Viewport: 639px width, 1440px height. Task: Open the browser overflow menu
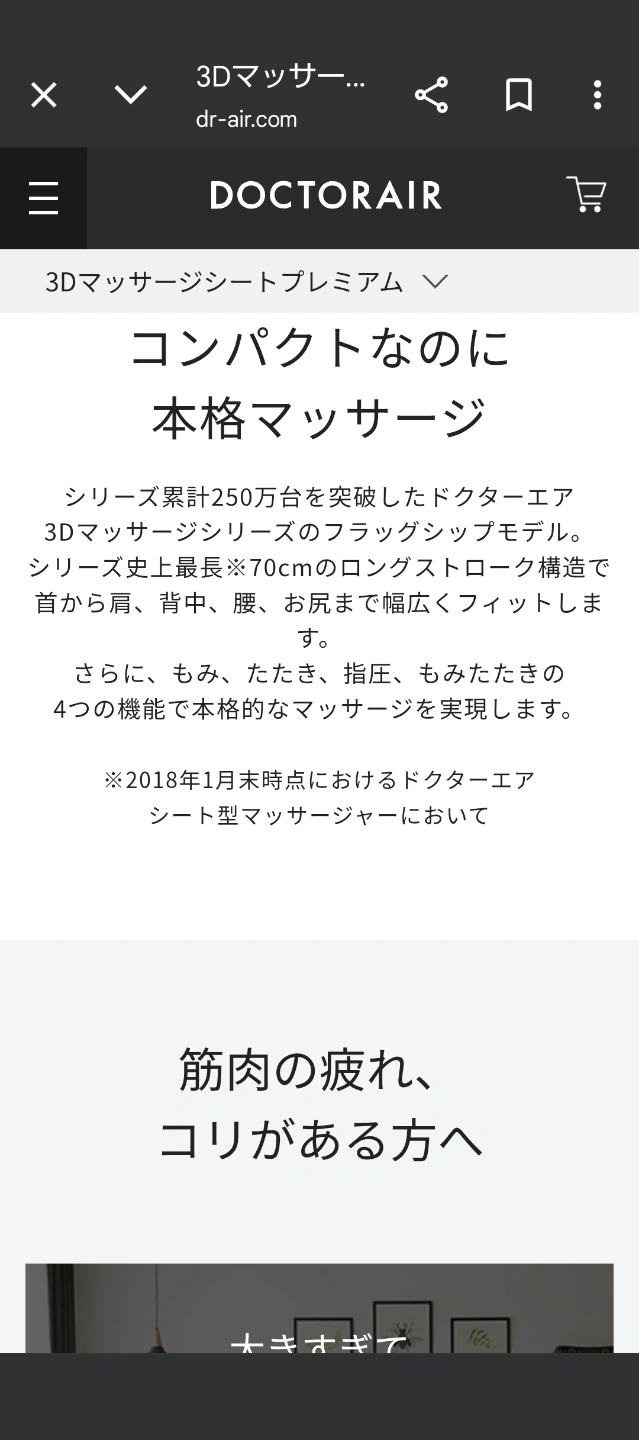pyautogui.click(x=597, y=95)
